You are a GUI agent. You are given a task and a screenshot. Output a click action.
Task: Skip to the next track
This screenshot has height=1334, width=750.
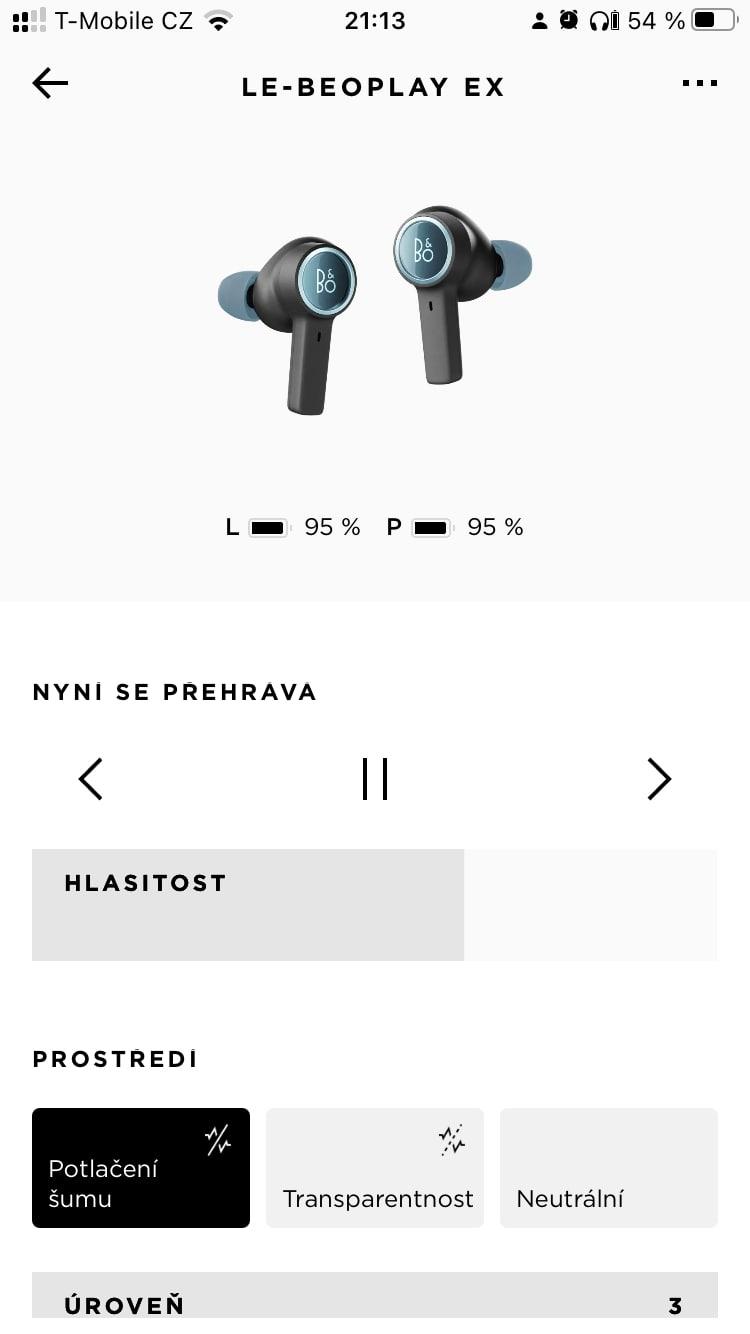[659, 779]
